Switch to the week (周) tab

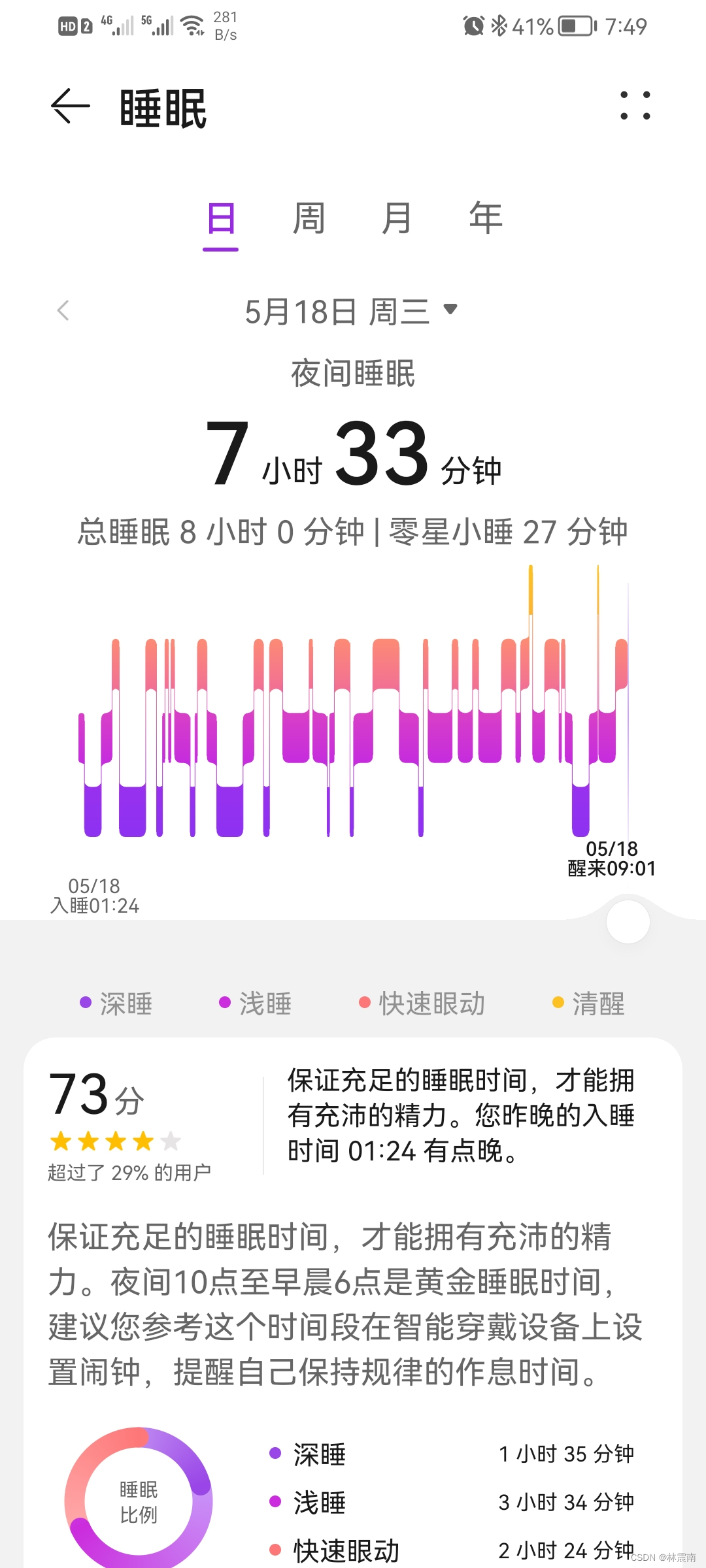(x=309, y=218)
